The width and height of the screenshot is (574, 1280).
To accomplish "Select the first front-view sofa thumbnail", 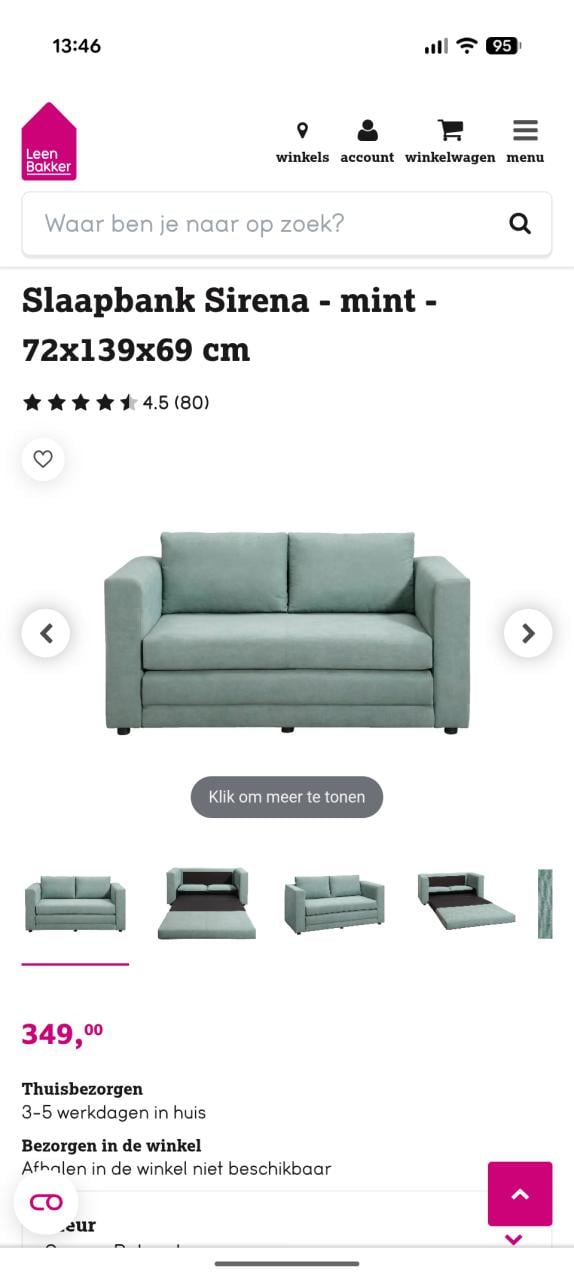I will click(x=76, y=904).
